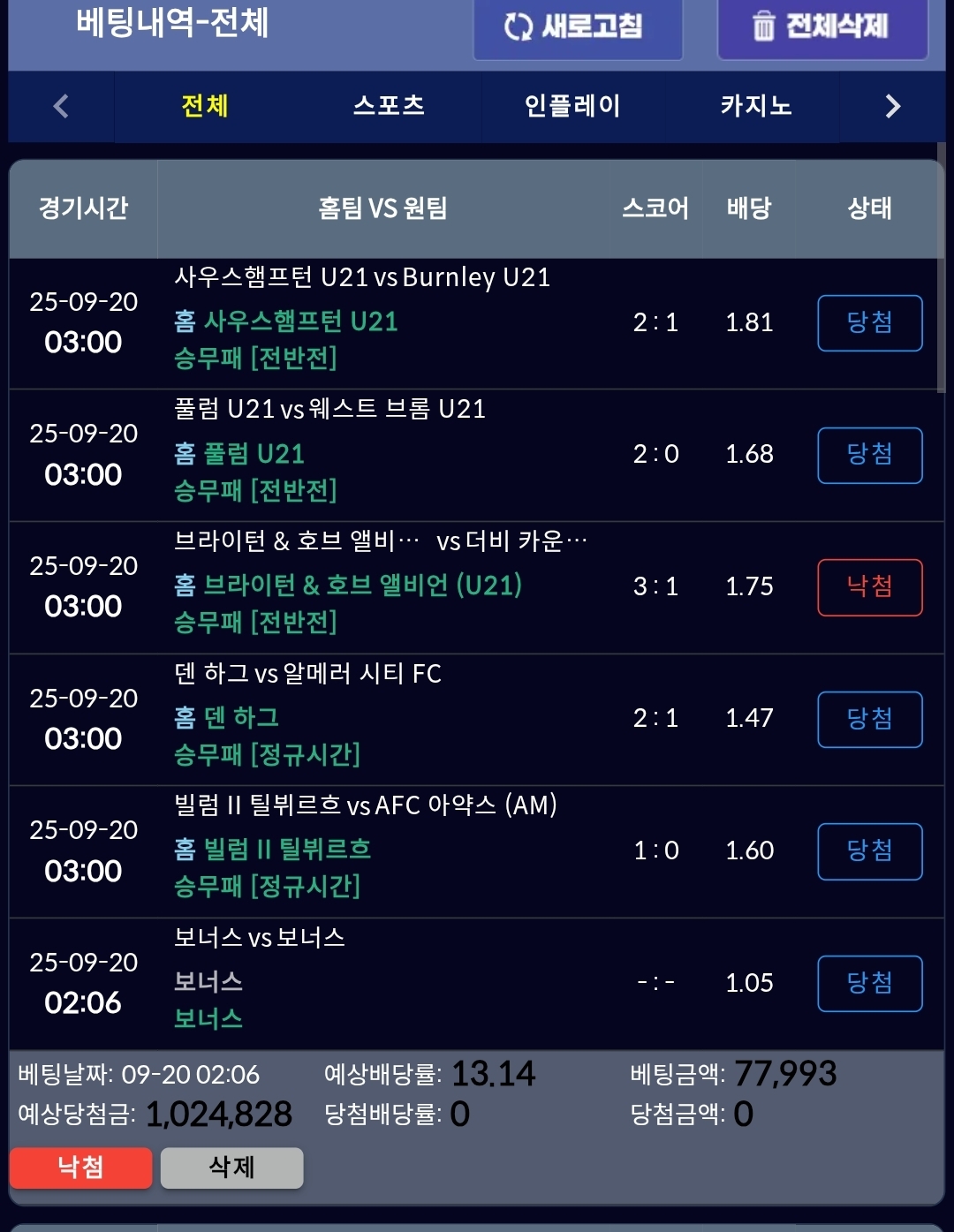This screenshot has width=954, height=1232.
Task: Tap 당첨 status for 덴 하그 match
Action: click(x=869, y=719)
